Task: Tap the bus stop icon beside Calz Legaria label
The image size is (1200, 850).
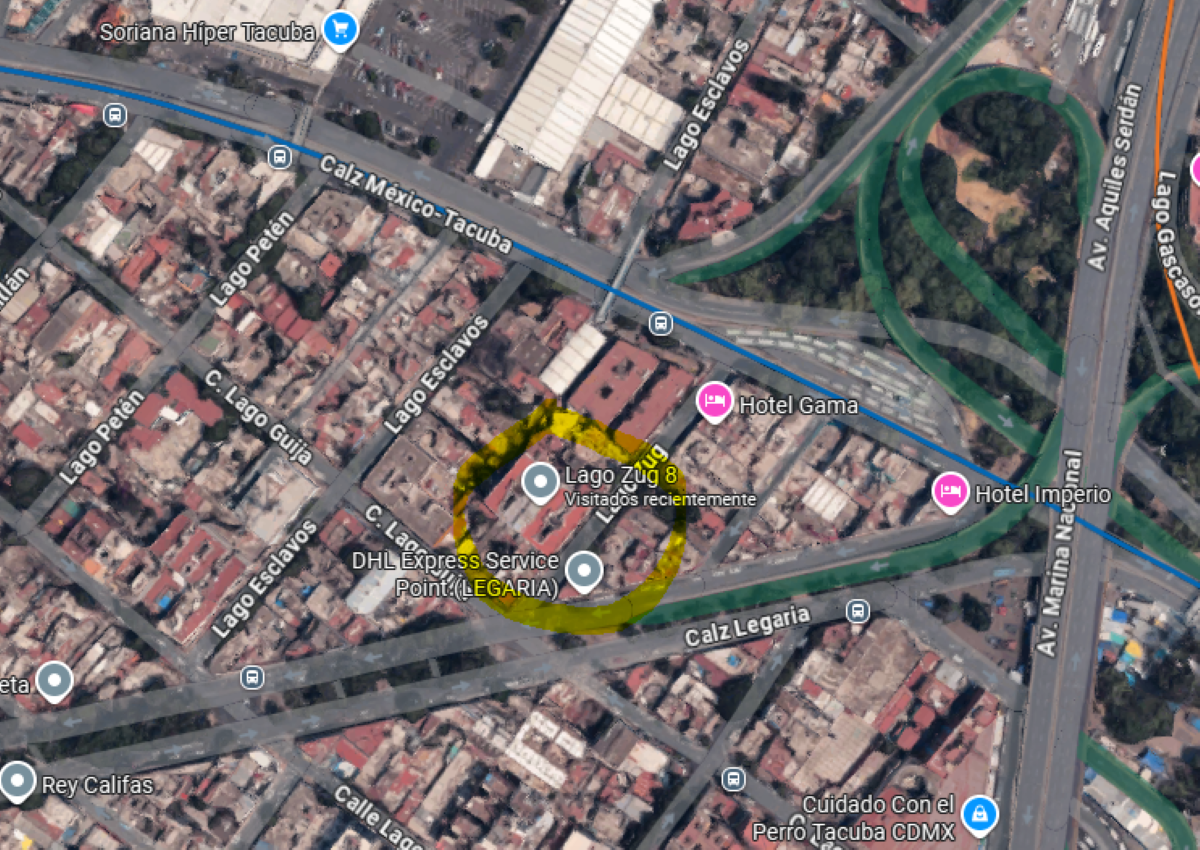Action: [857, 611]
